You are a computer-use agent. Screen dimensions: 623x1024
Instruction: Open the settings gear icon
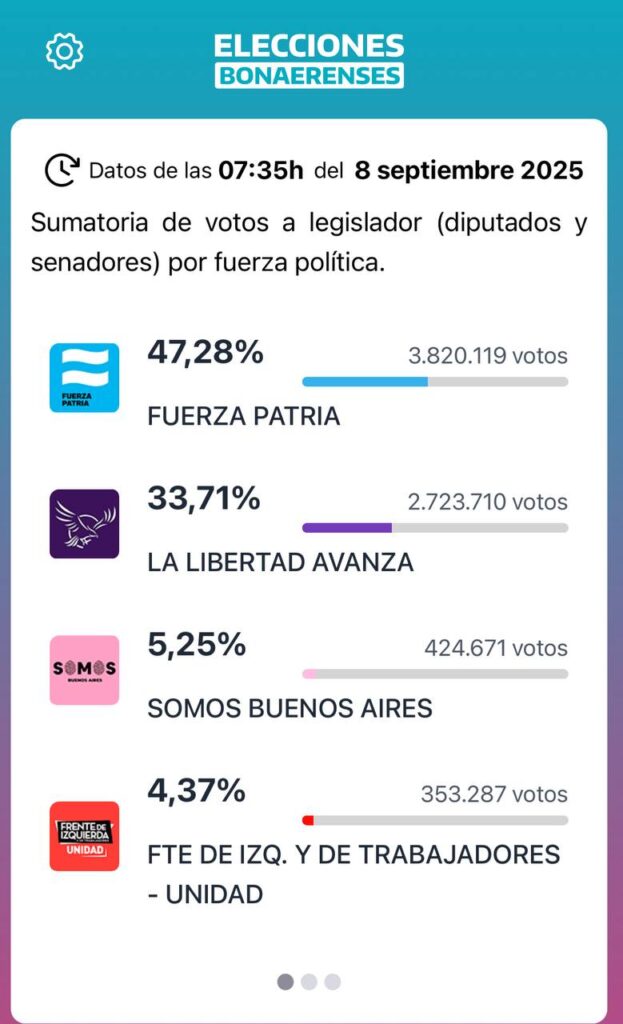click(x=65, y=50)
